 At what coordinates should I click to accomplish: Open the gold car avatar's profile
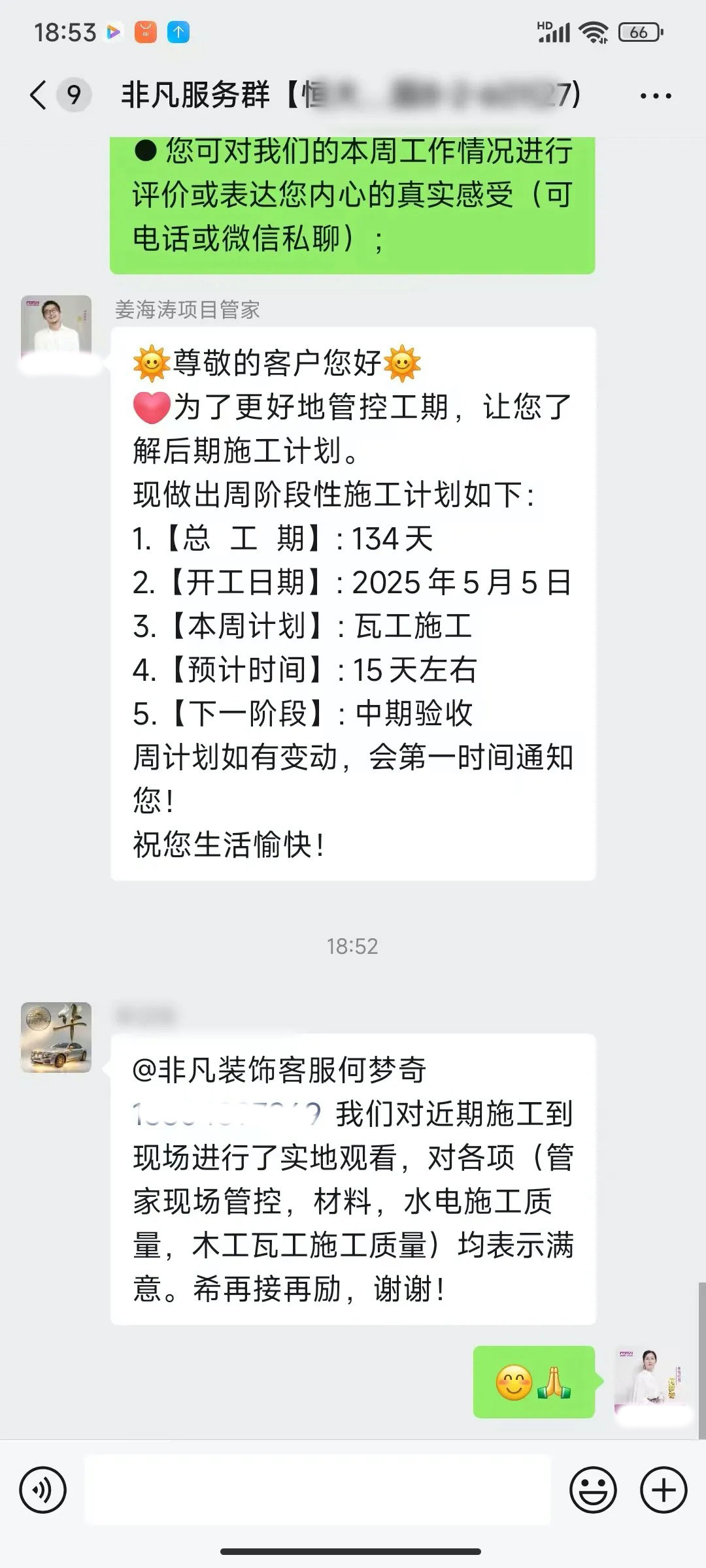(56, 1037)
